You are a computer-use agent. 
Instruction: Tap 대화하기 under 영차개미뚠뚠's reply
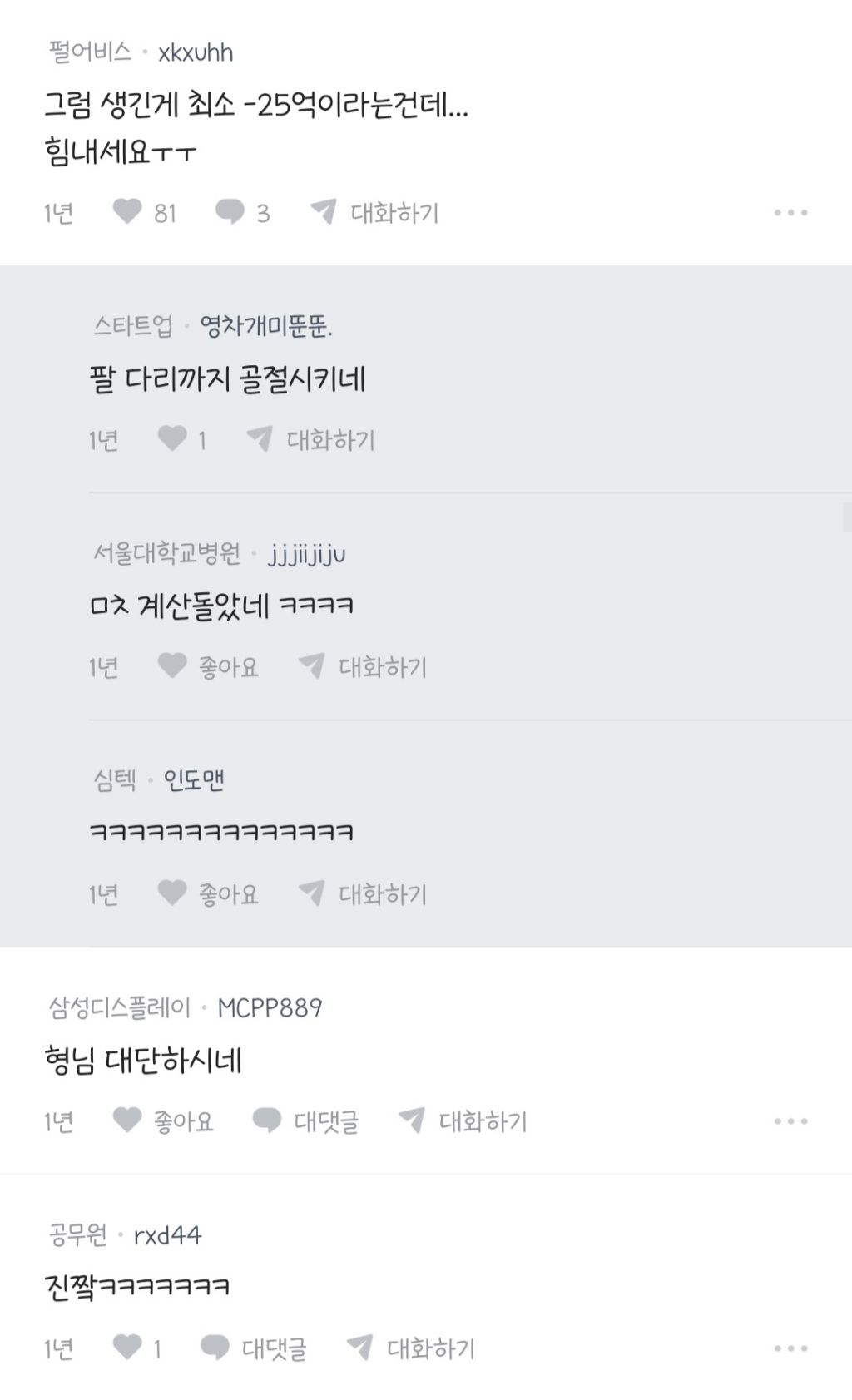coord(310,439)
